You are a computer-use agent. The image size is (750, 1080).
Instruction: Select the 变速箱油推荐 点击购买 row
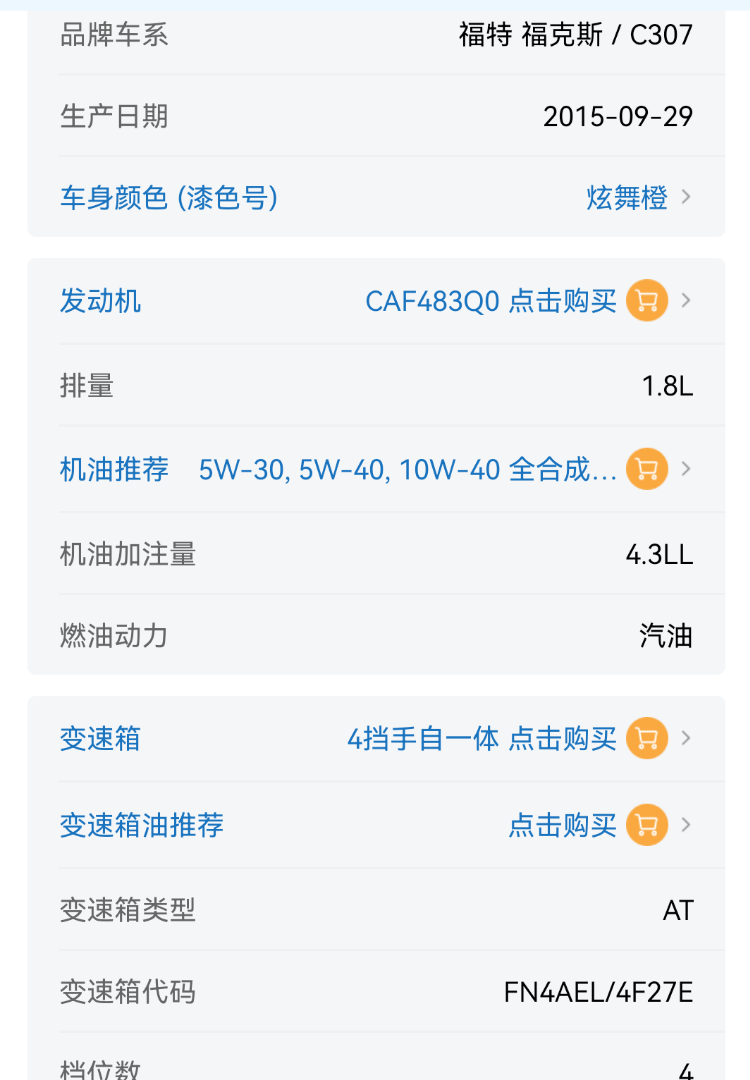pos(375,825)
